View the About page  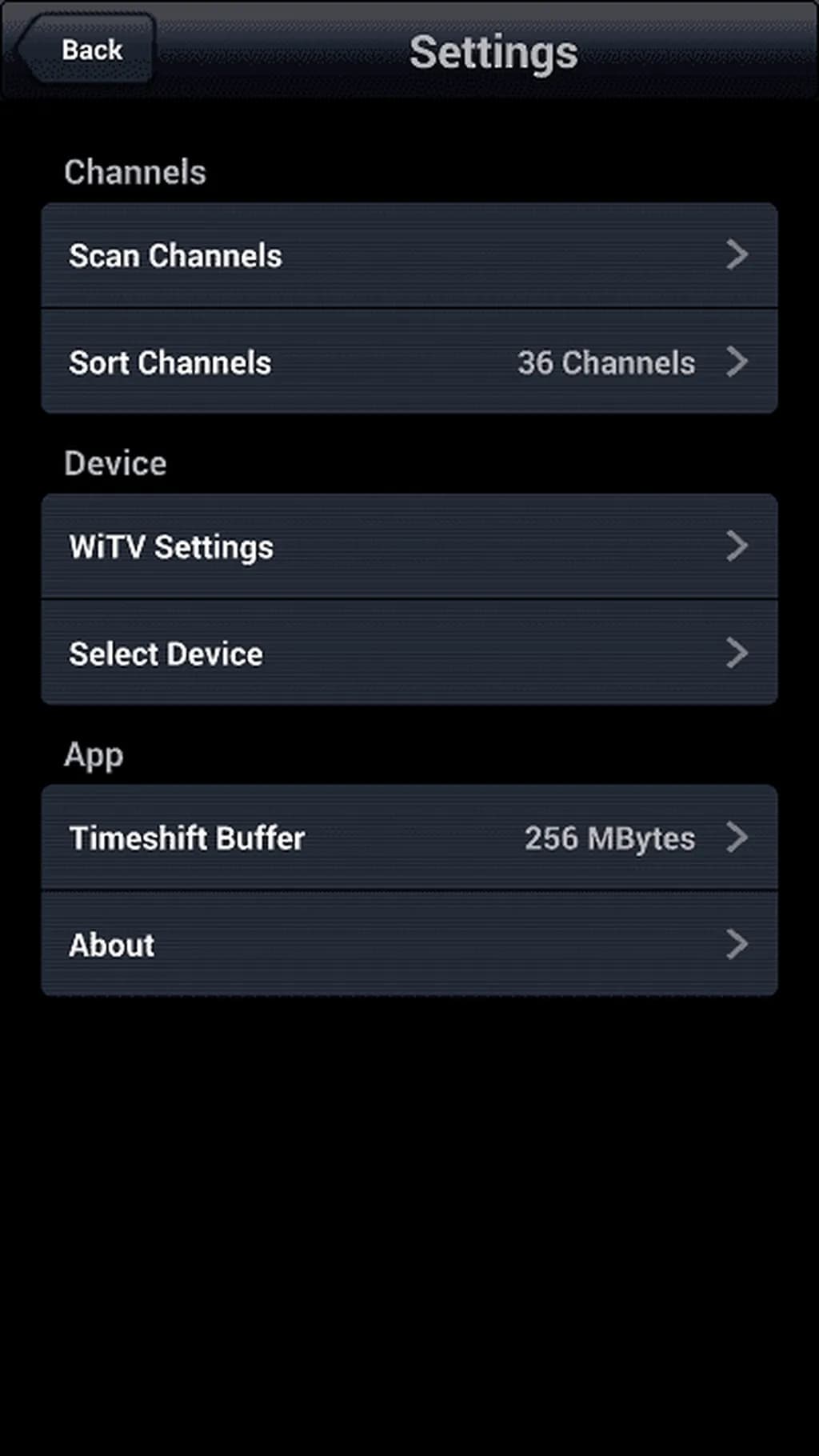(409, 945)
